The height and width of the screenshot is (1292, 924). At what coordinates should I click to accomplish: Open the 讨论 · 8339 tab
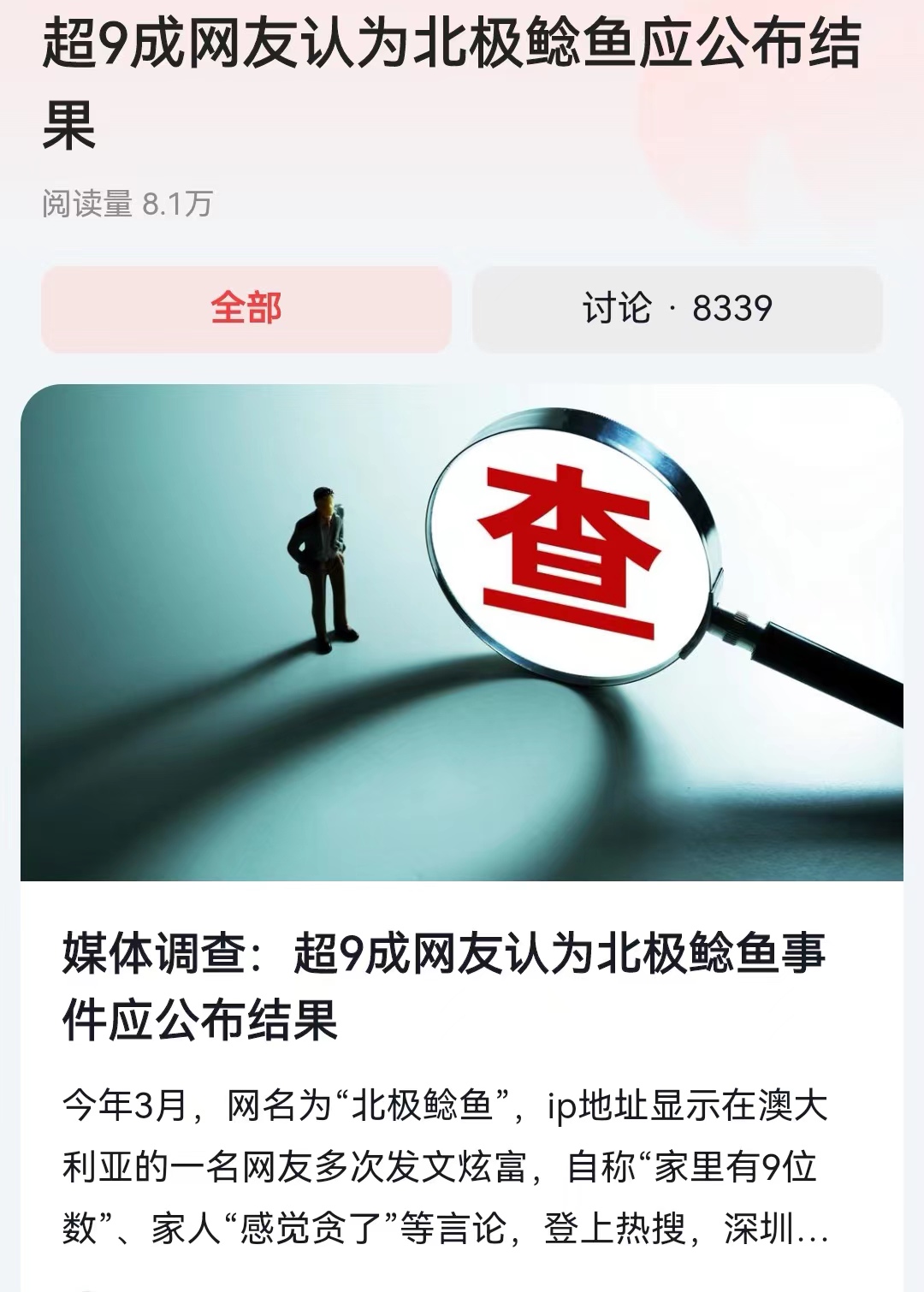[676, 311]
